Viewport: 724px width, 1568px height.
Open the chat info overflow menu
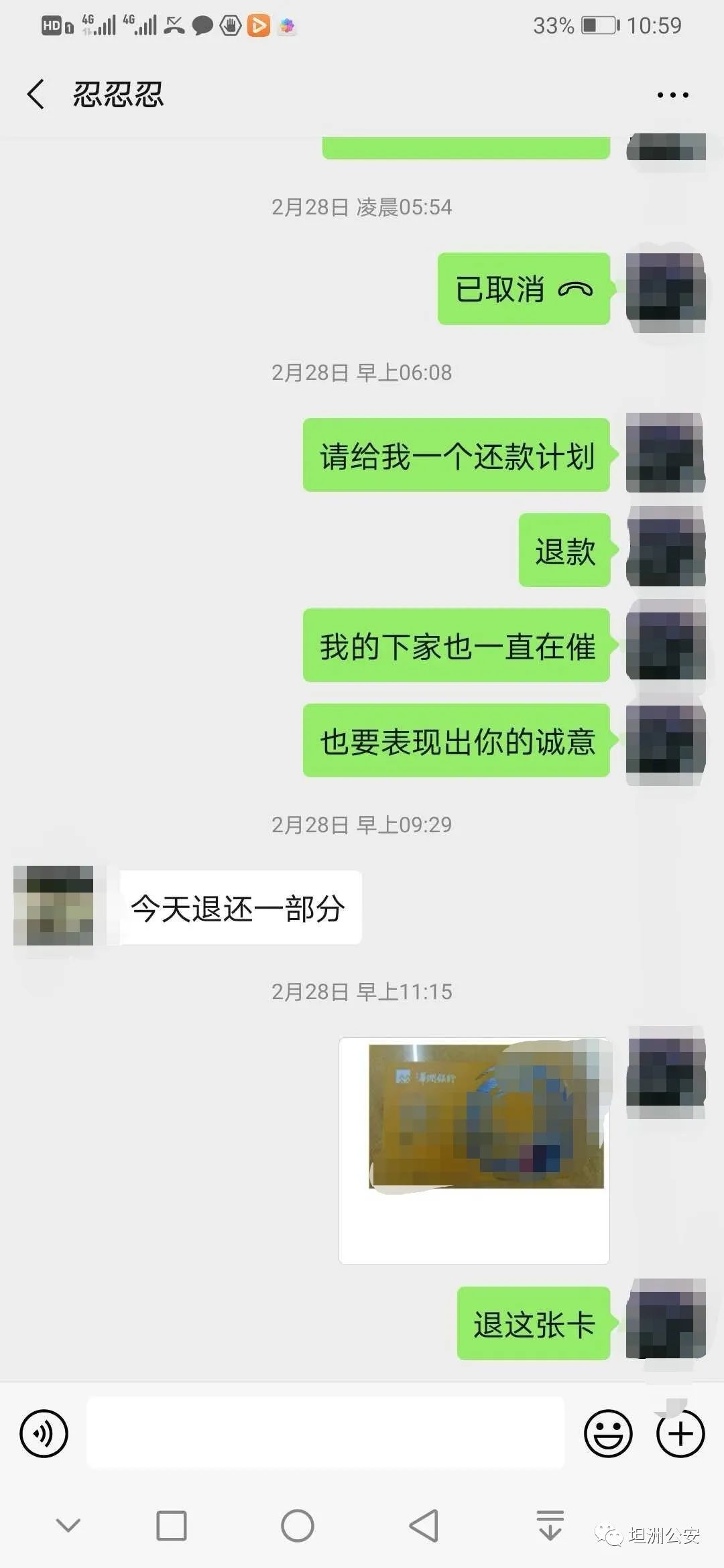click(672, 95)
